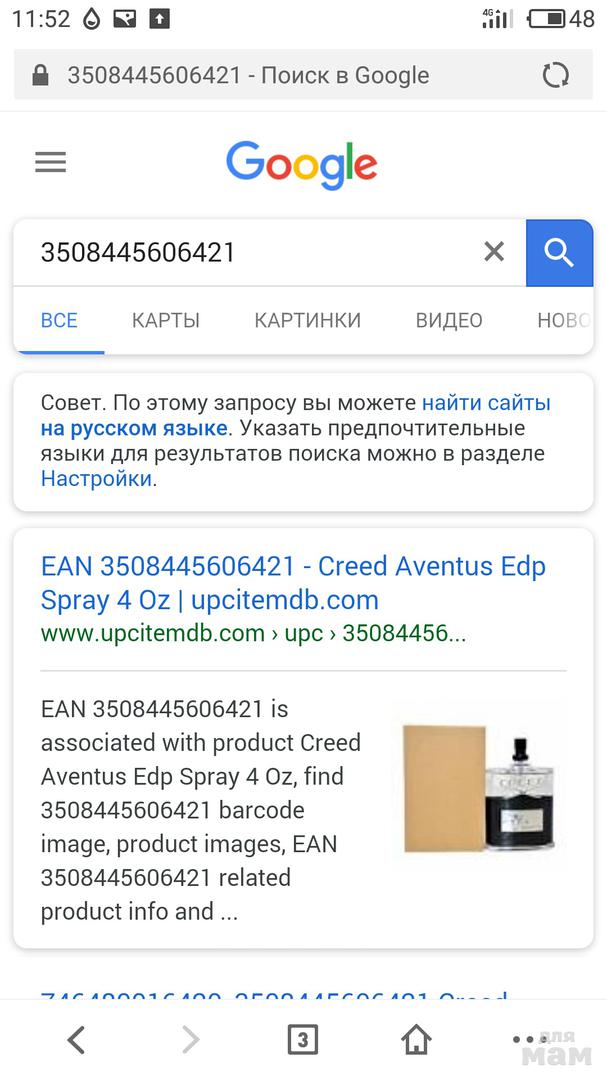The height and width of the screenshot is (1080, 607).
Task: Open the browser tab switcher
Action: tap(302, 1040)
